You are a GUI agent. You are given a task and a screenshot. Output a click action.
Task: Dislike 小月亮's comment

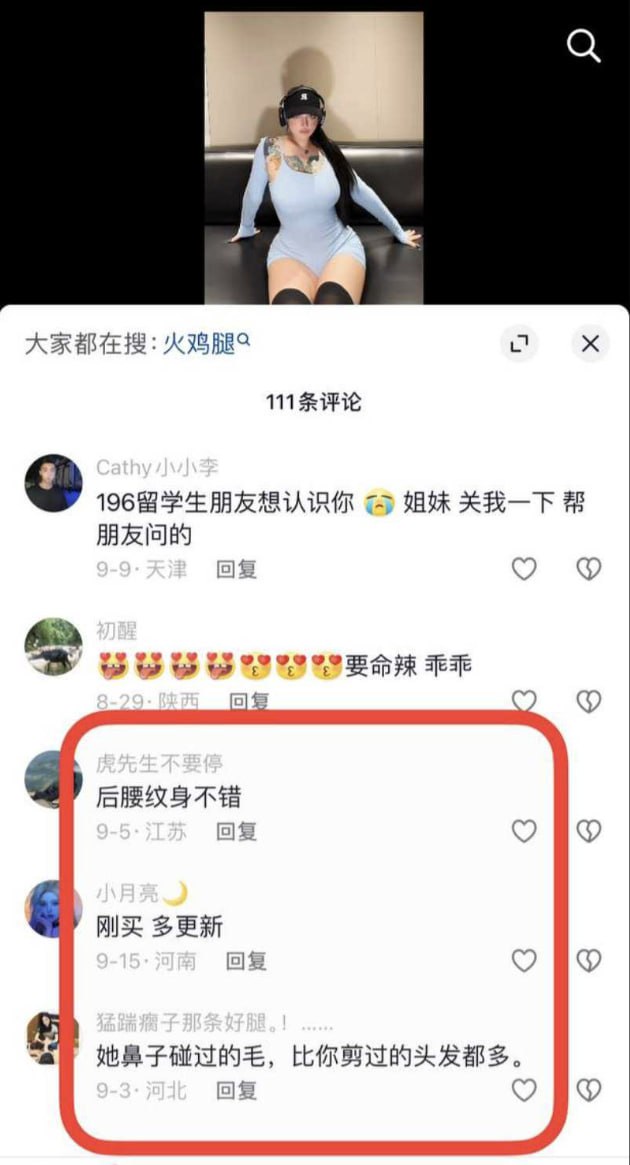click(589, 961)
